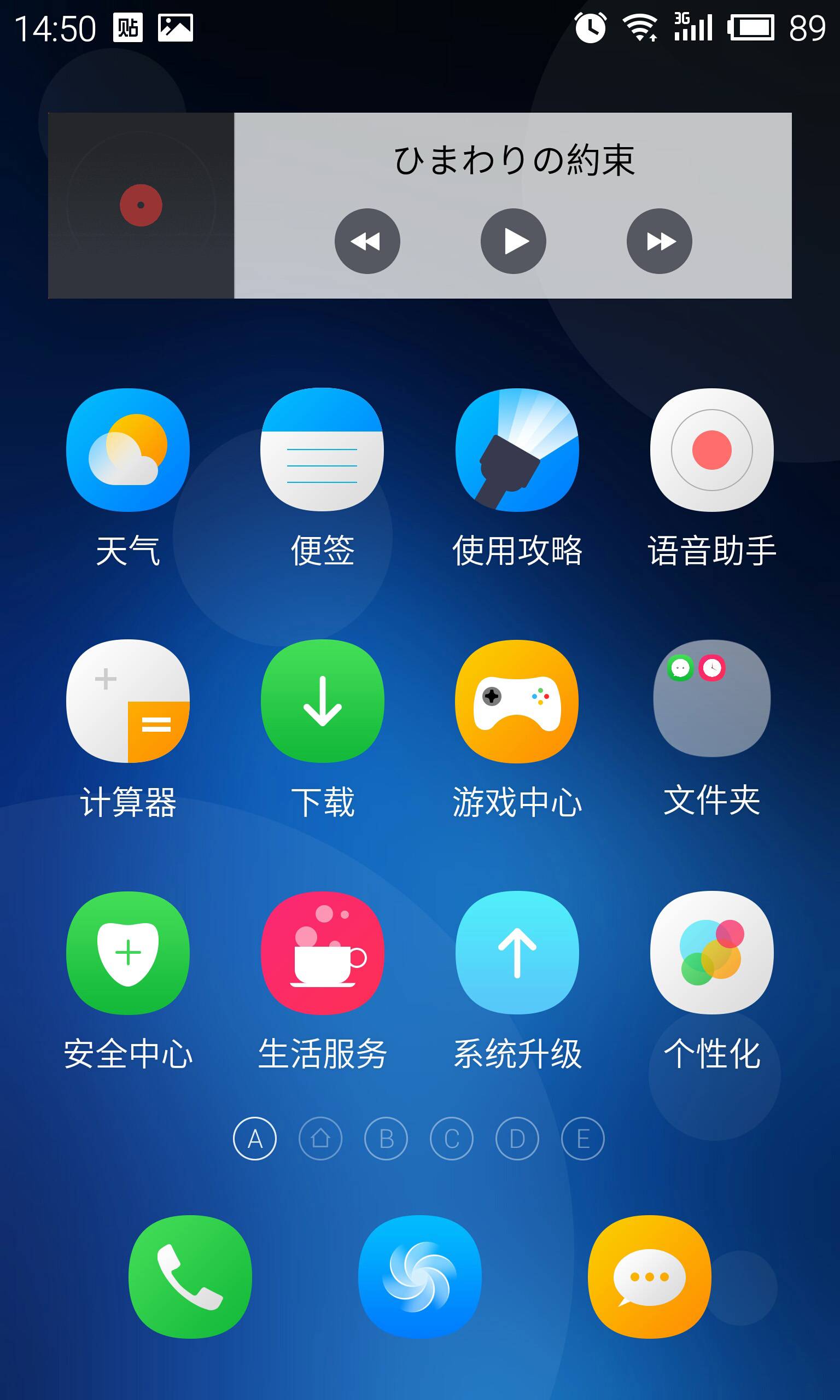Open the 使用攻略 guide app
The width and height of the screenshot is (840, 1400).
[x=517, y=451]
